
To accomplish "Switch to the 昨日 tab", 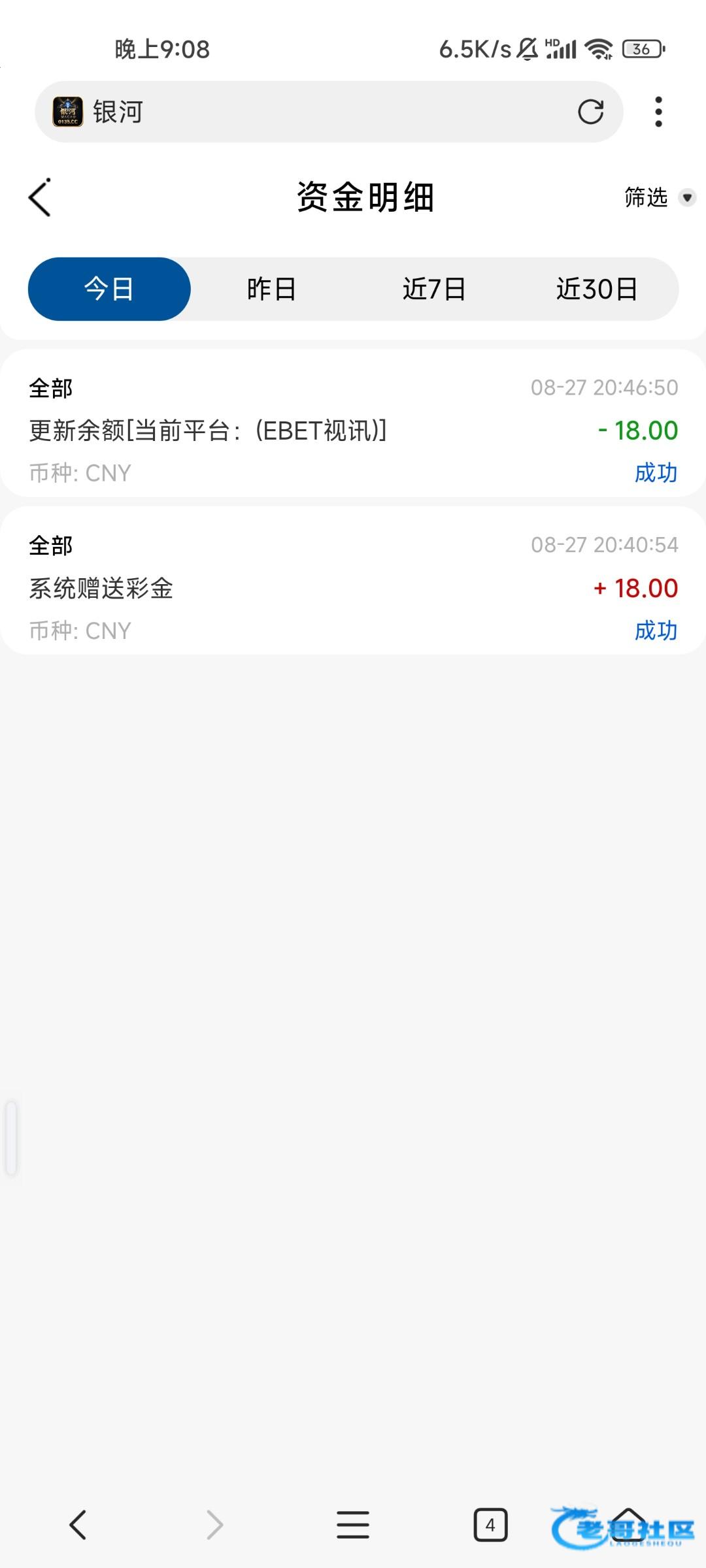I will coord(271,289).
